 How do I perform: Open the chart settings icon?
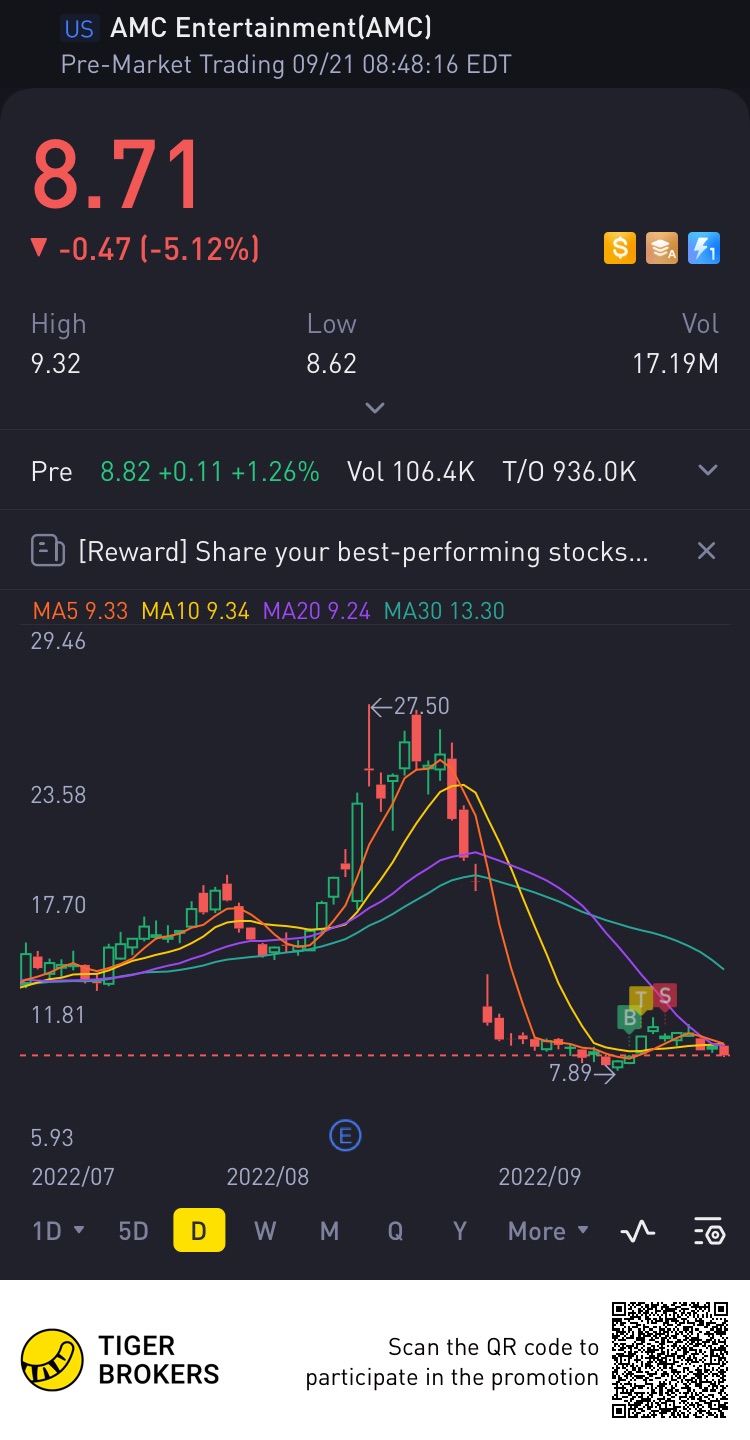pyautogui.click(x=709, y=1232)
